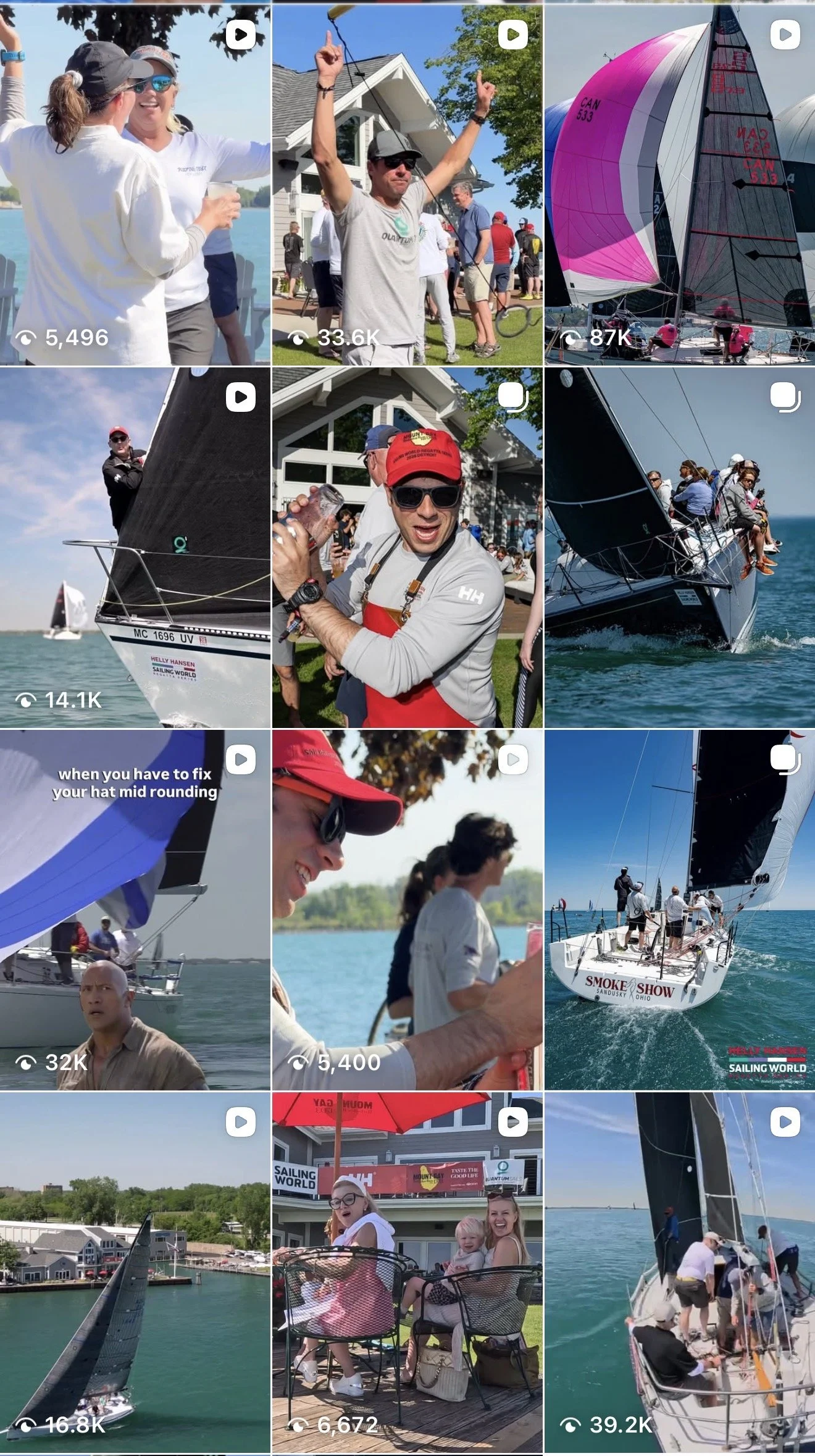Play the reel with 39.2K views

680,1272
